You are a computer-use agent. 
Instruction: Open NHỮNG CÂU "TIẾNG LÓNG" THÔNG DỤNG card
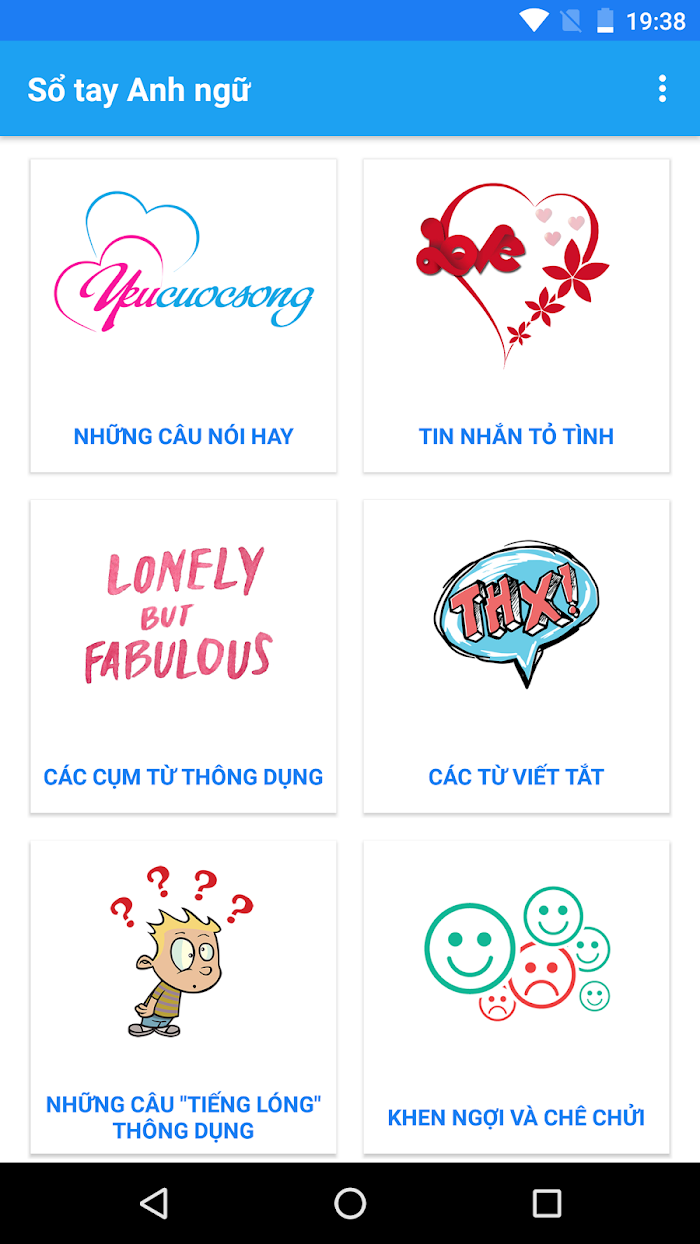(183, 997)
